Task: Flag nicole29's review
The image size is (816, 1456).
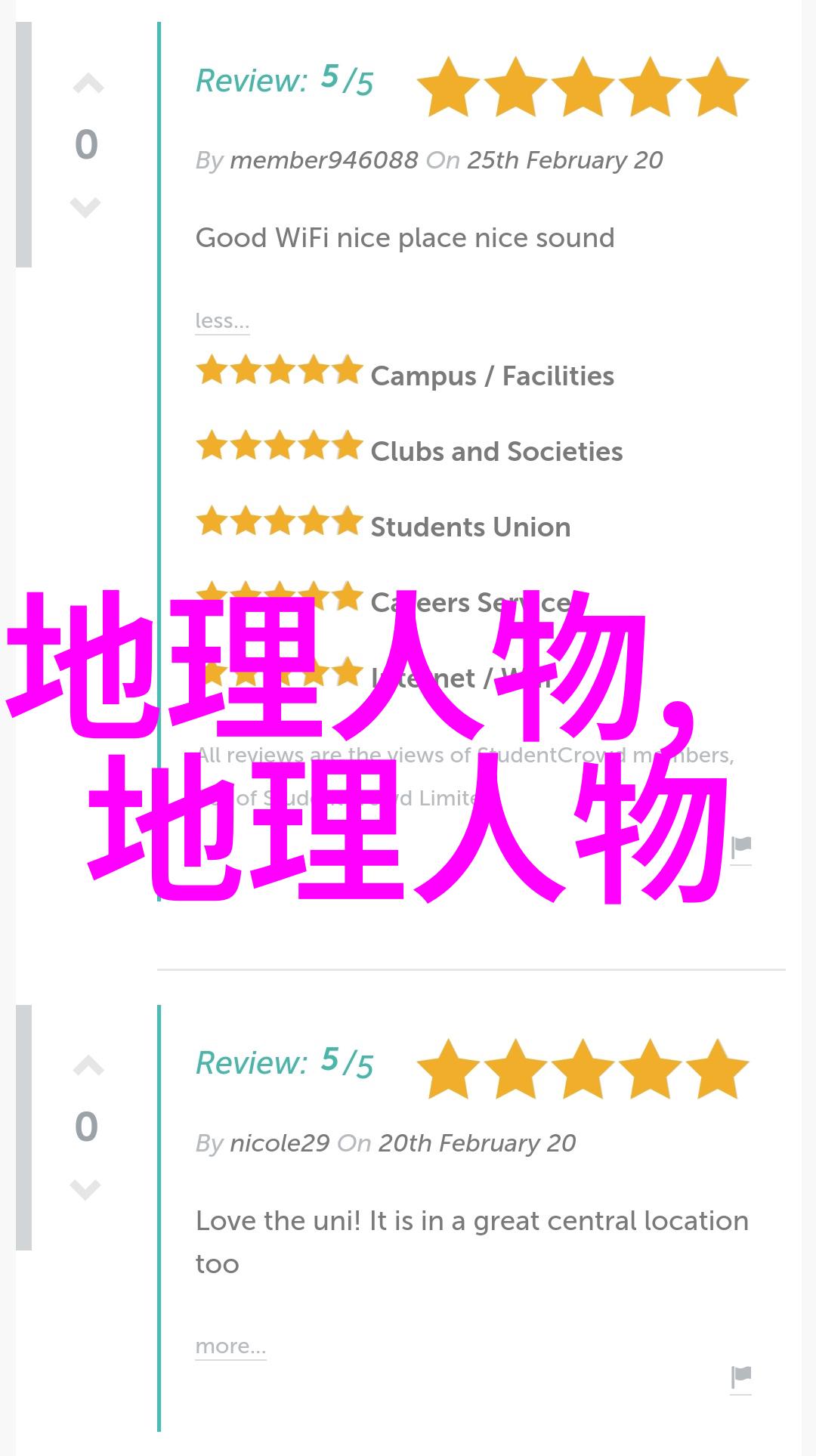Action: 741,1377
